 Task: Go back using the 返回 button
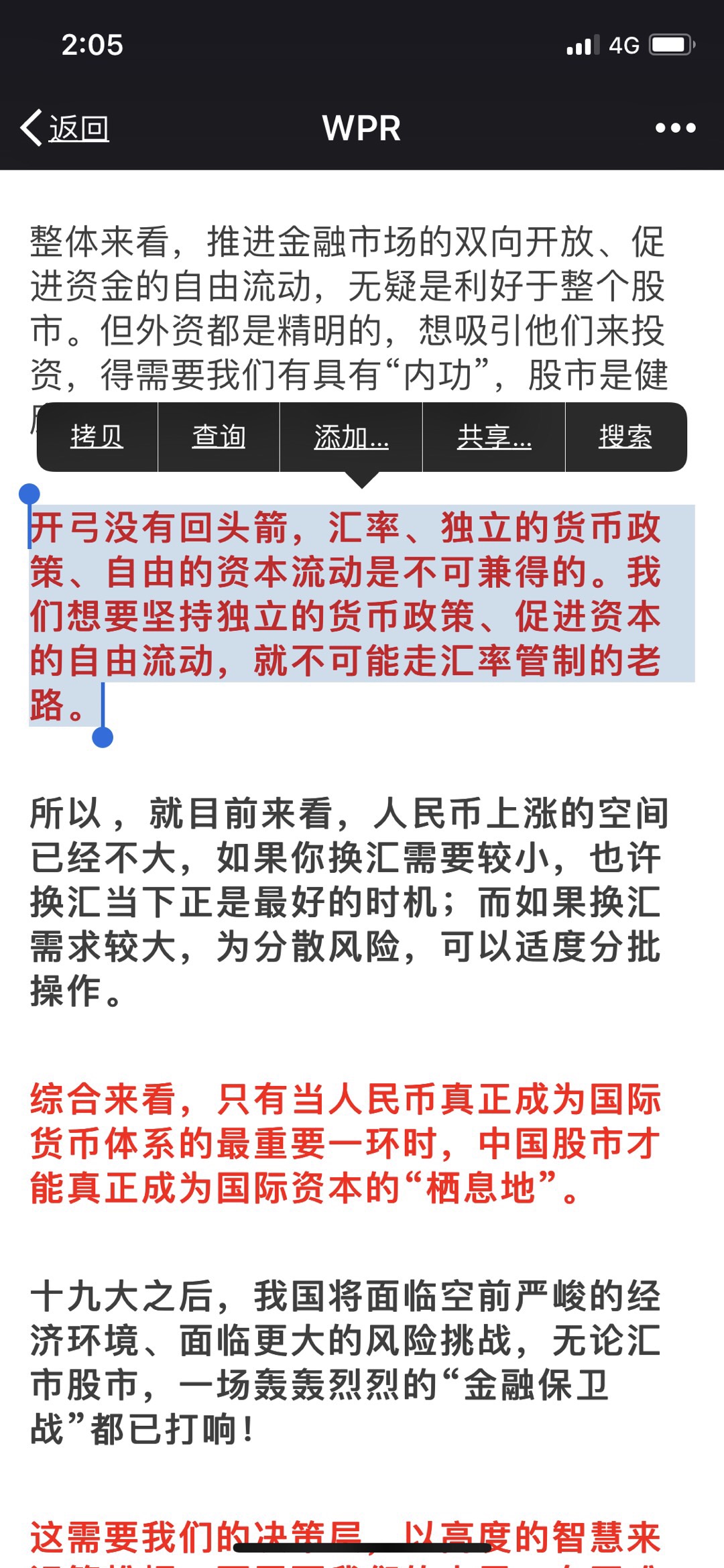click(x=66, y=127)
